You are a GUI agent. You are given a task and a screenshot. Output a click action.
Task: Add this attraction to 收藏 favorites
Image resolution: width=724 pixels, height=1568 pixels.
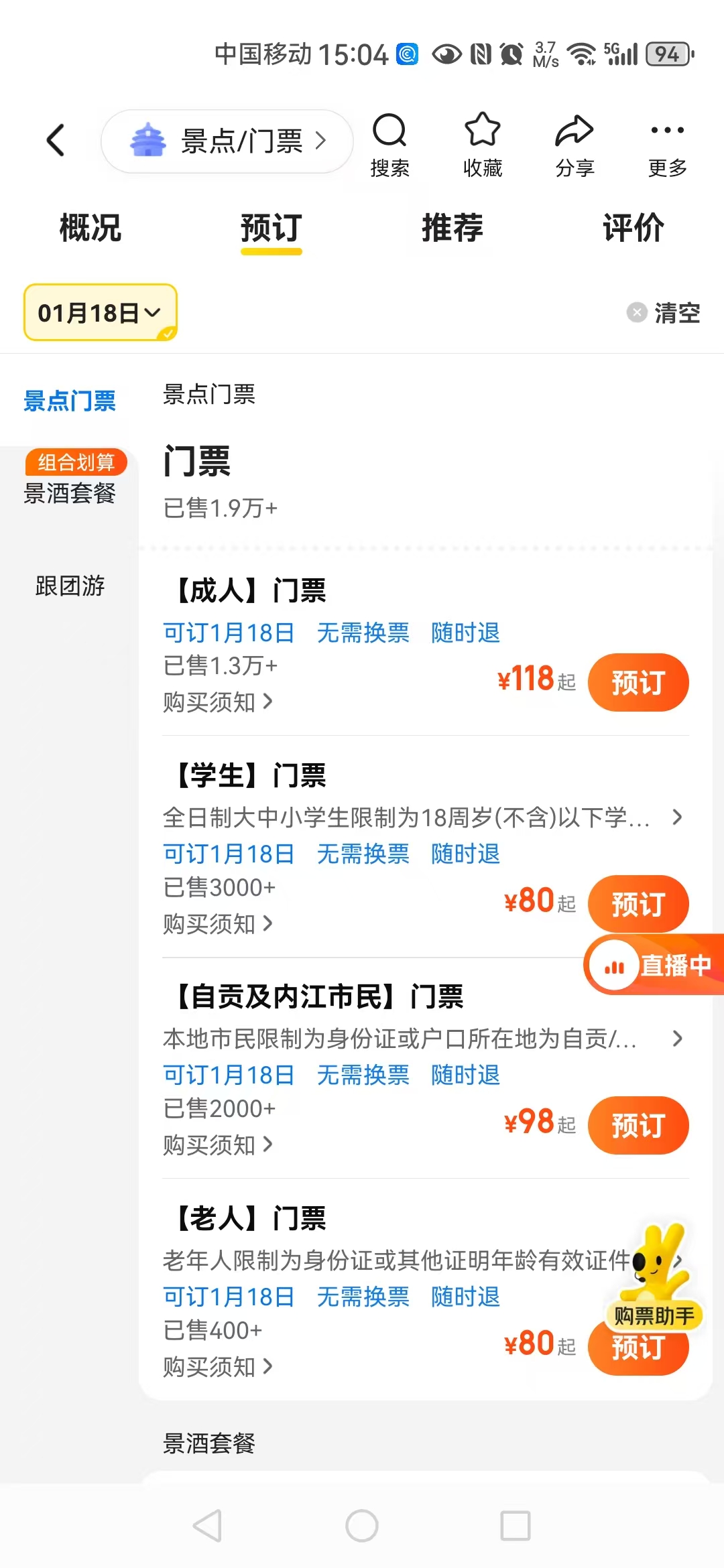coord(483,145)
